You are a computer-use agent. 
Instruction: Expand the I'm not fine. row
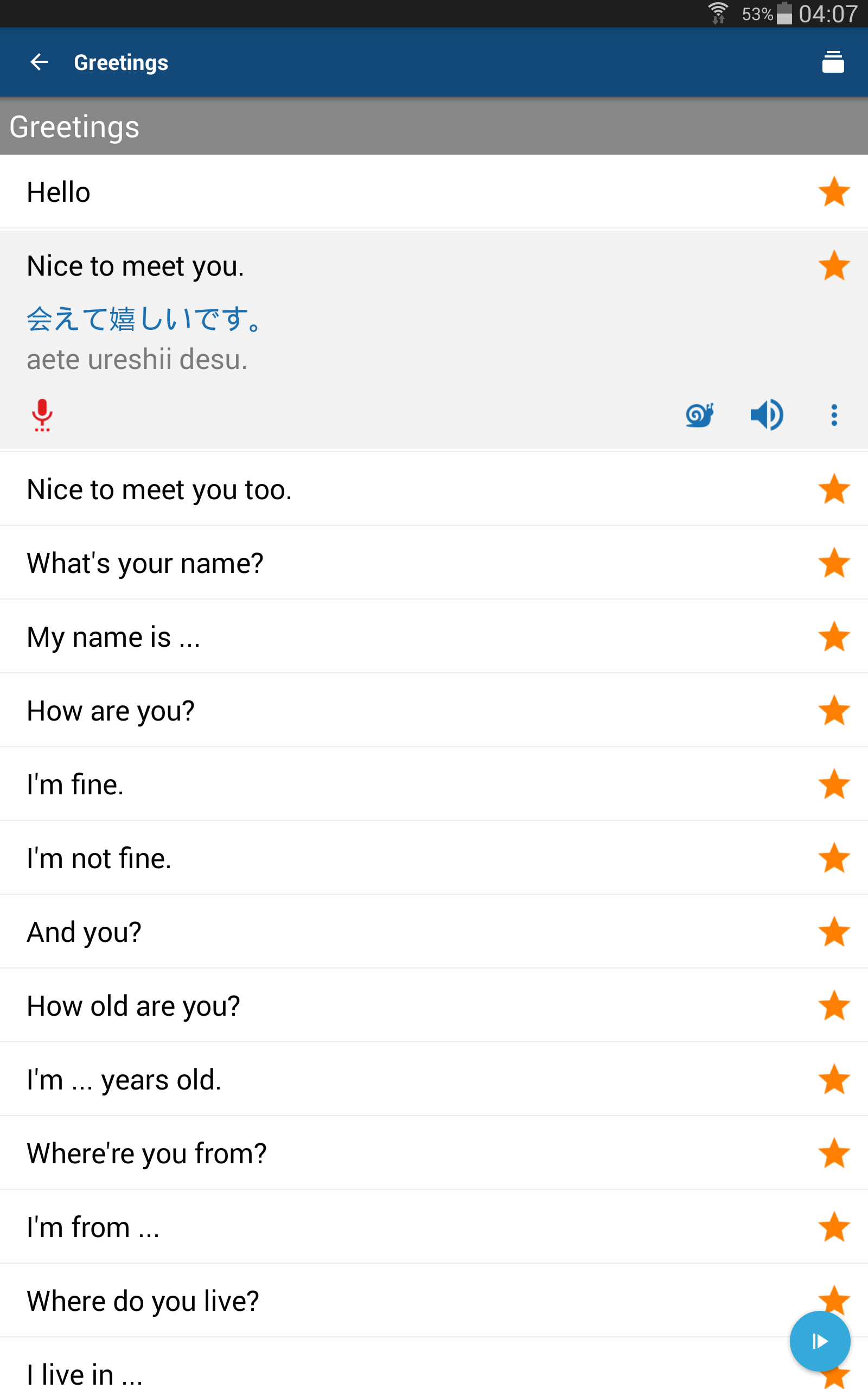[x=344, y=858]
